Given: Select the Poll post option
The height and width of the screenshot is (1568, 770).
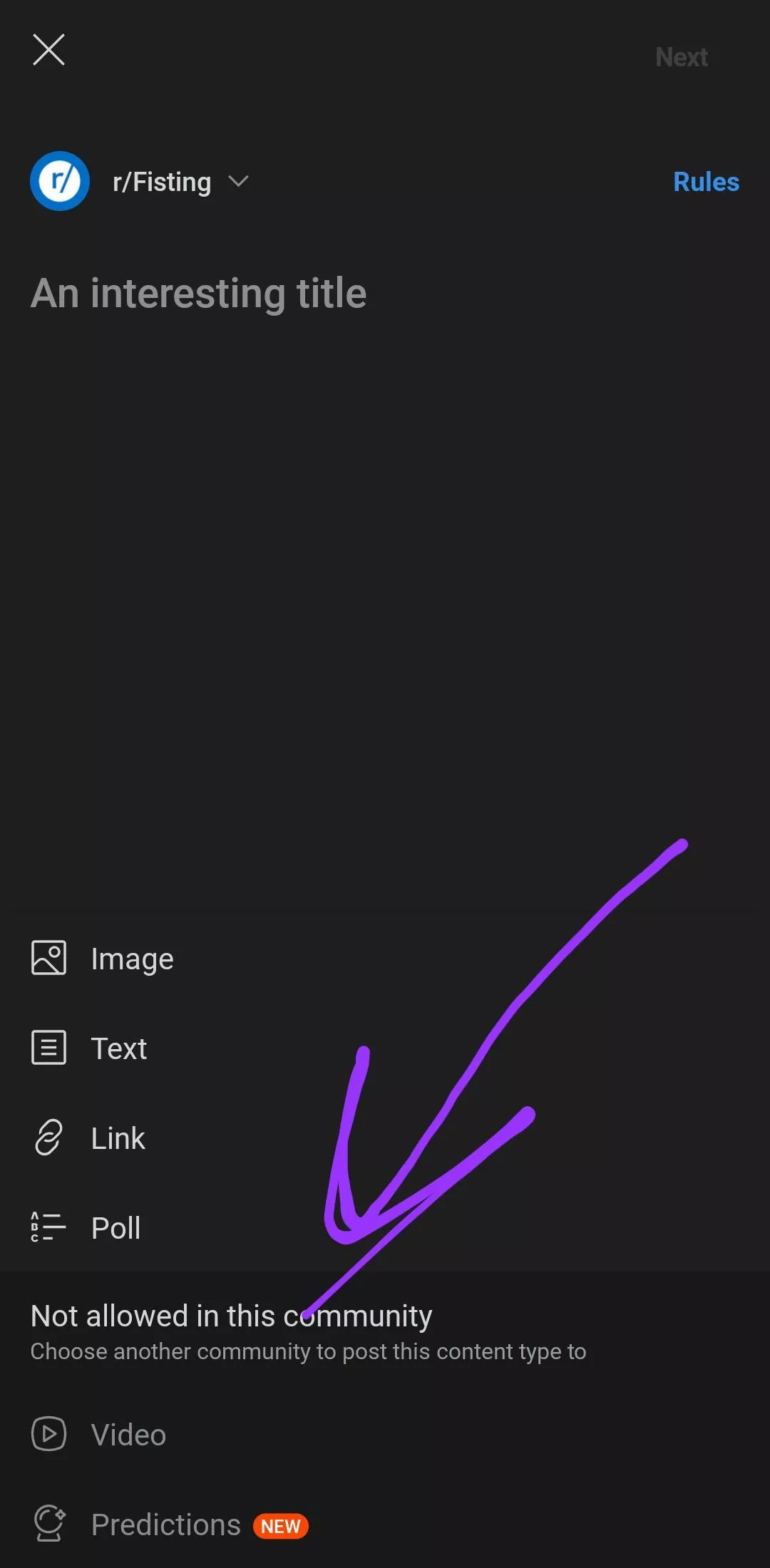Looking at the screenshot, I should pyautogui.click(x=115, y=1227).
